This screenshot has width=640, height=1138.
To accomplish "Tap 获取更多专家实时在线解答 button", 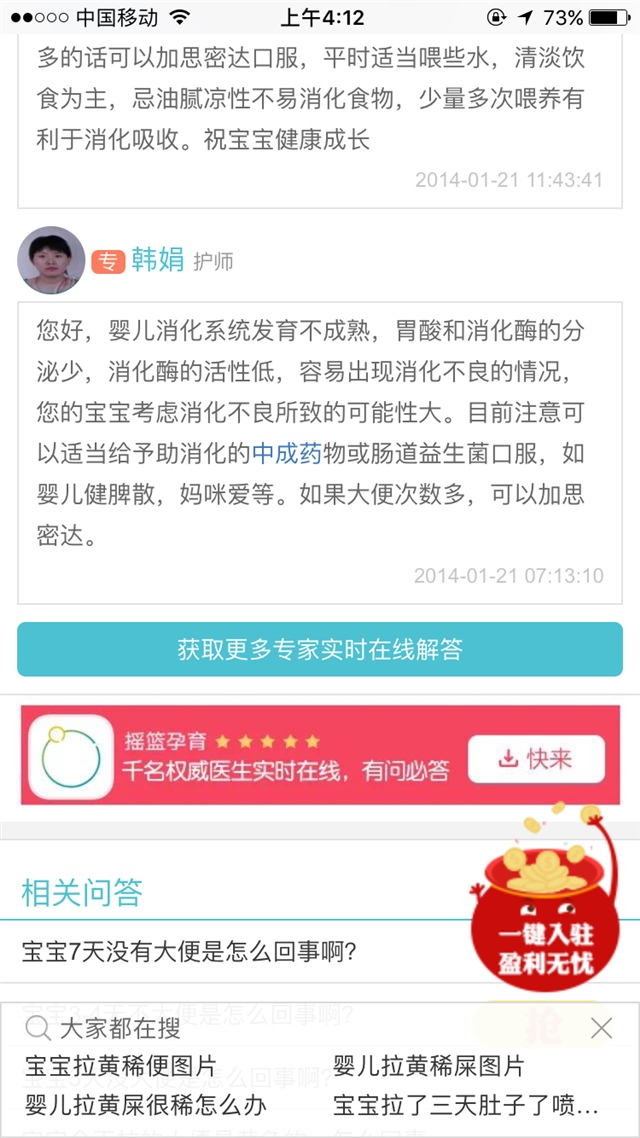I will click(320, 649).
